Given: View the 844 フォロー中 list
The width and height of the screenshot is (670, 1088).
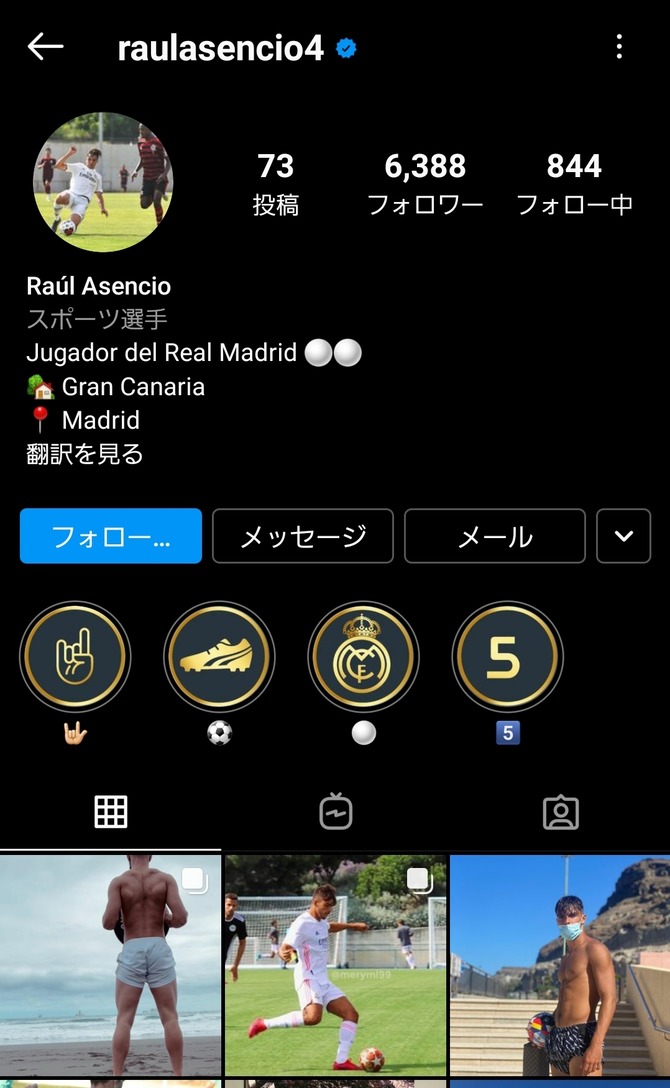Looking at the screenshot, I should click(x=574, y=185).
